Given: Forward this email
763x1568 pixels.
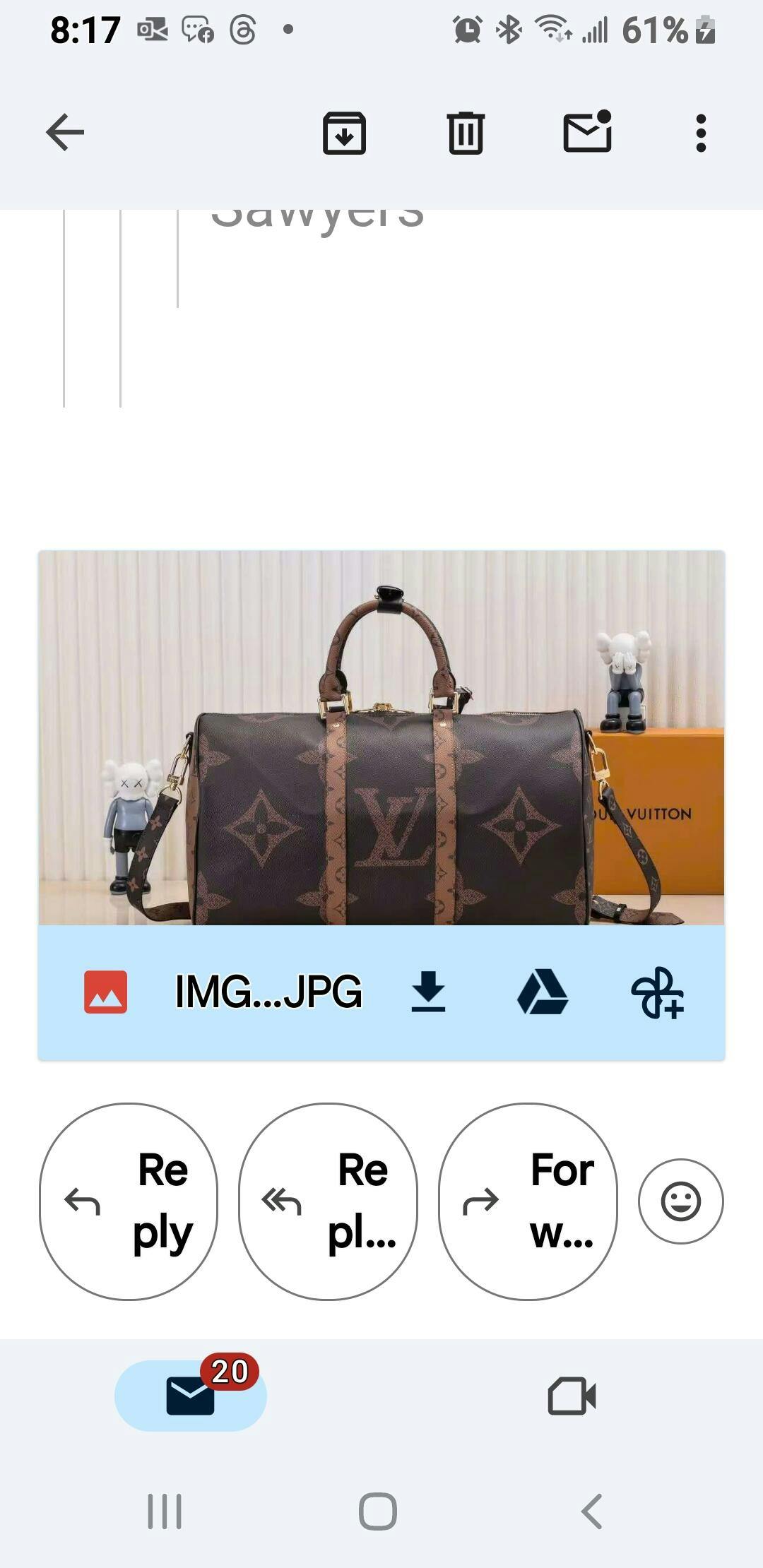Looking at the screenshot, I should pos(528,1201).
